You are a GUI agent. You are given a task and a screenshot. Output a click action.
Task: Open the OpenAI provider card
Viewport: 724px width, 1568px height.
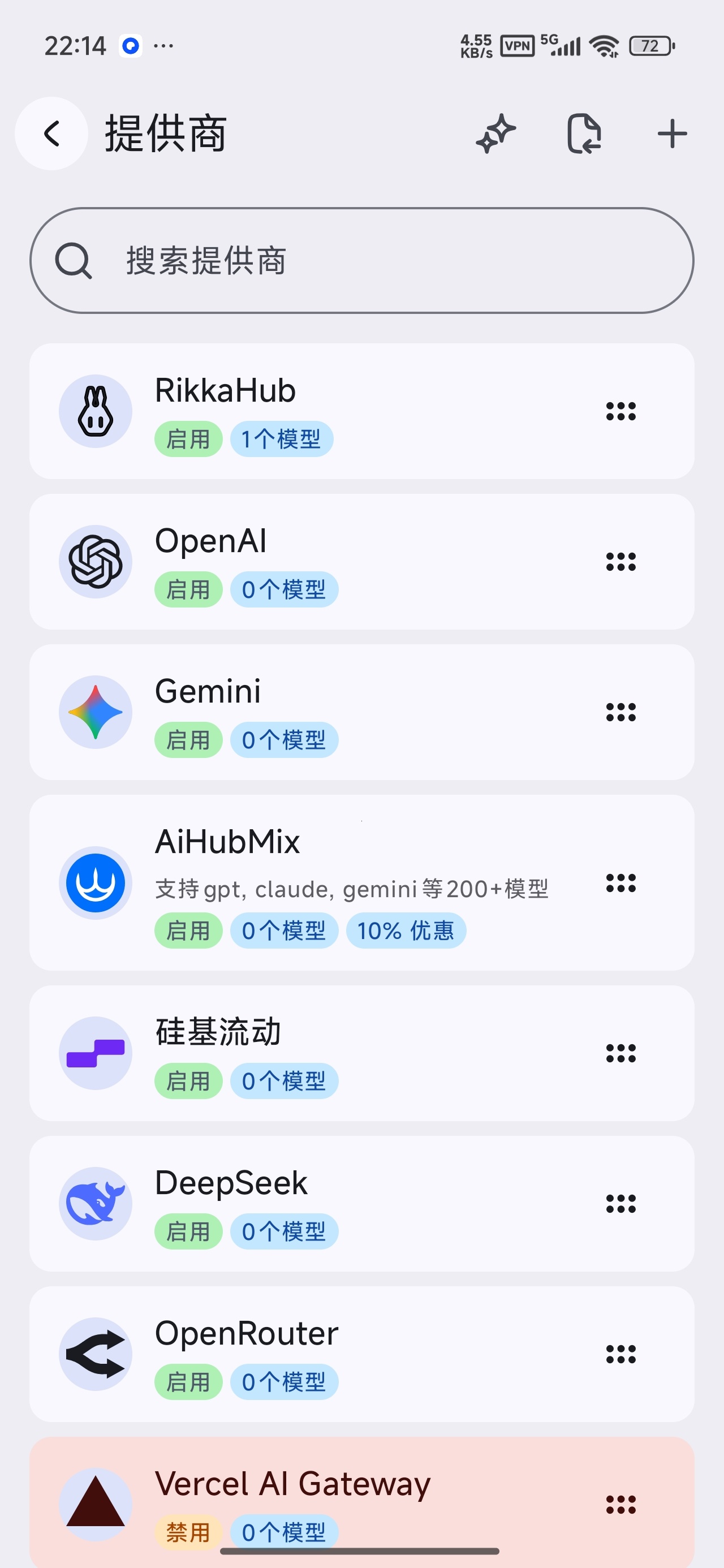point(361,561)
